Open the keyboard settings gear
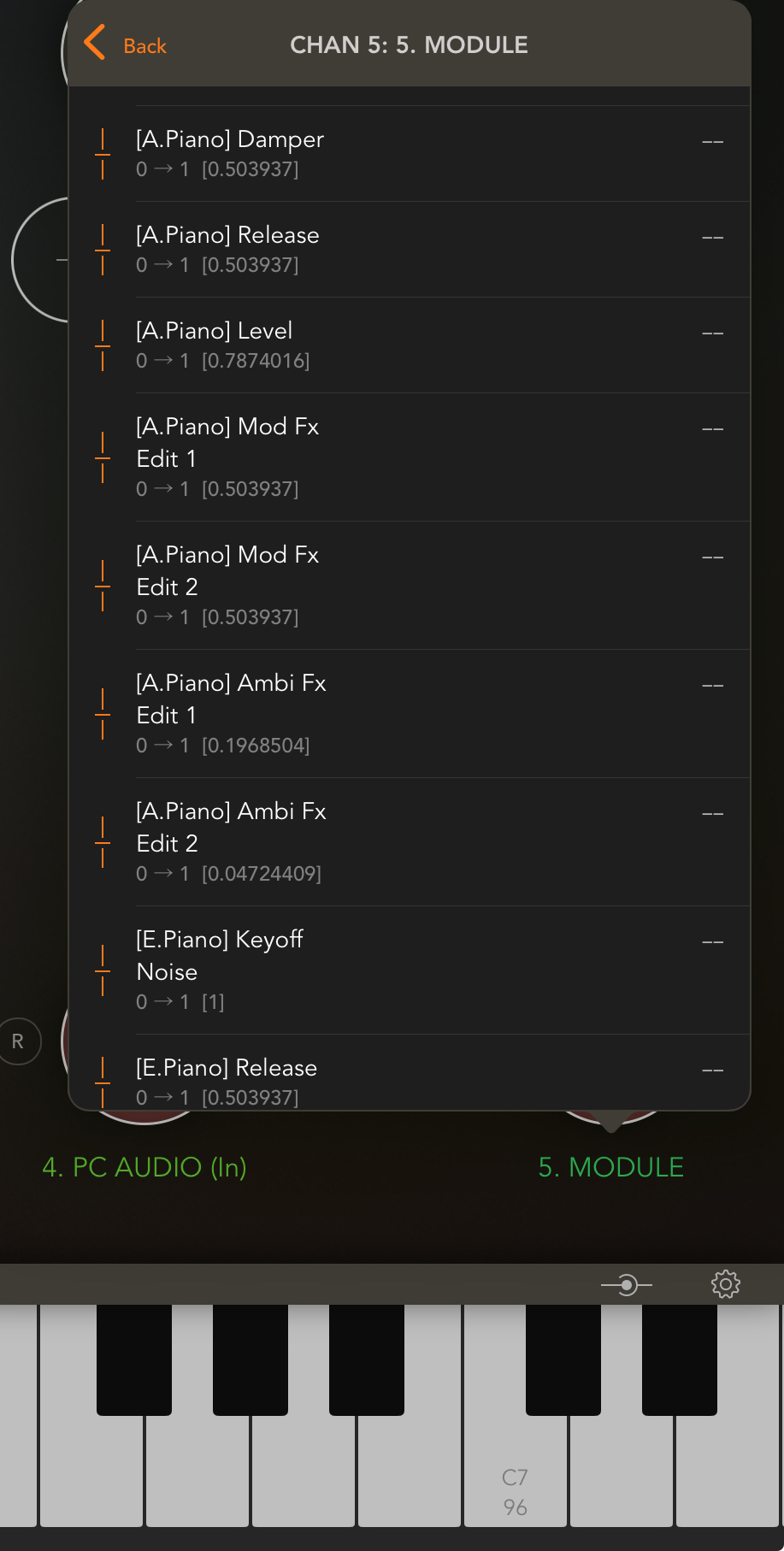784x1551 pixels. (x=725, y=1284)
